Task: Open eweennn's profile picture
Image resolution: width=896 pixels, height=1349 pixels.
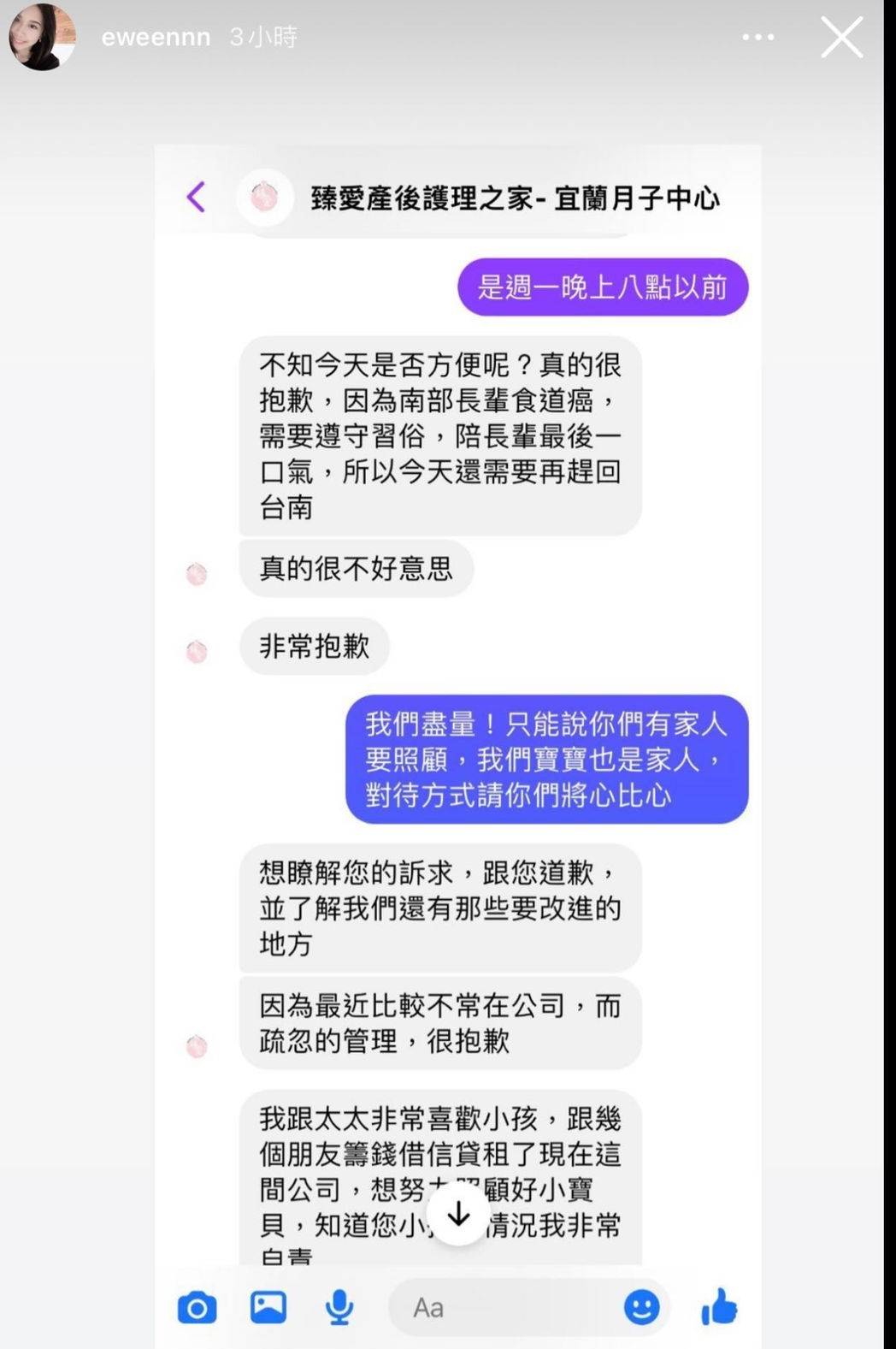Action: pyautogui.click(x=42, y=37)
